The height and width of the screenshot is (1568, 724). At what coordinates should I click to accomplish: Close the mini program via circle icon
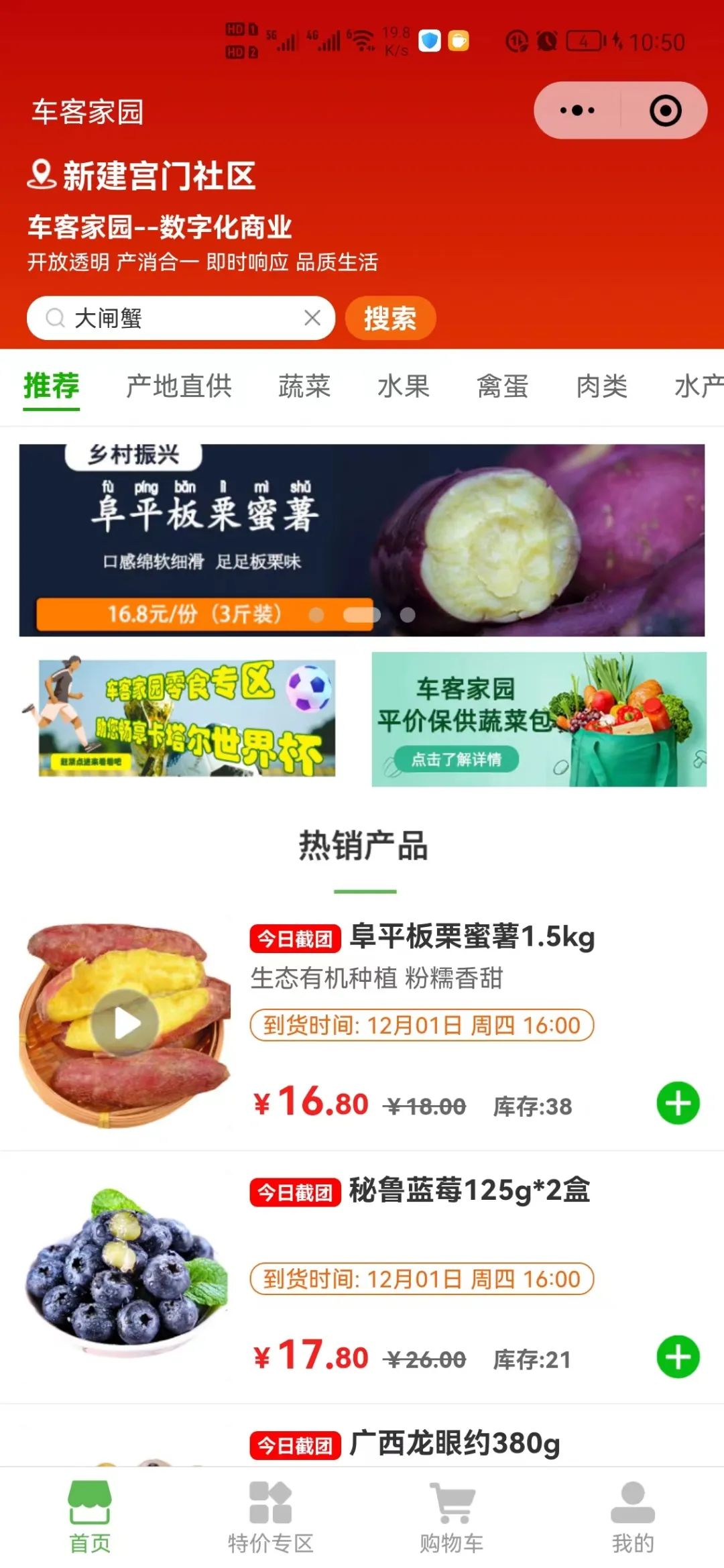665,111
